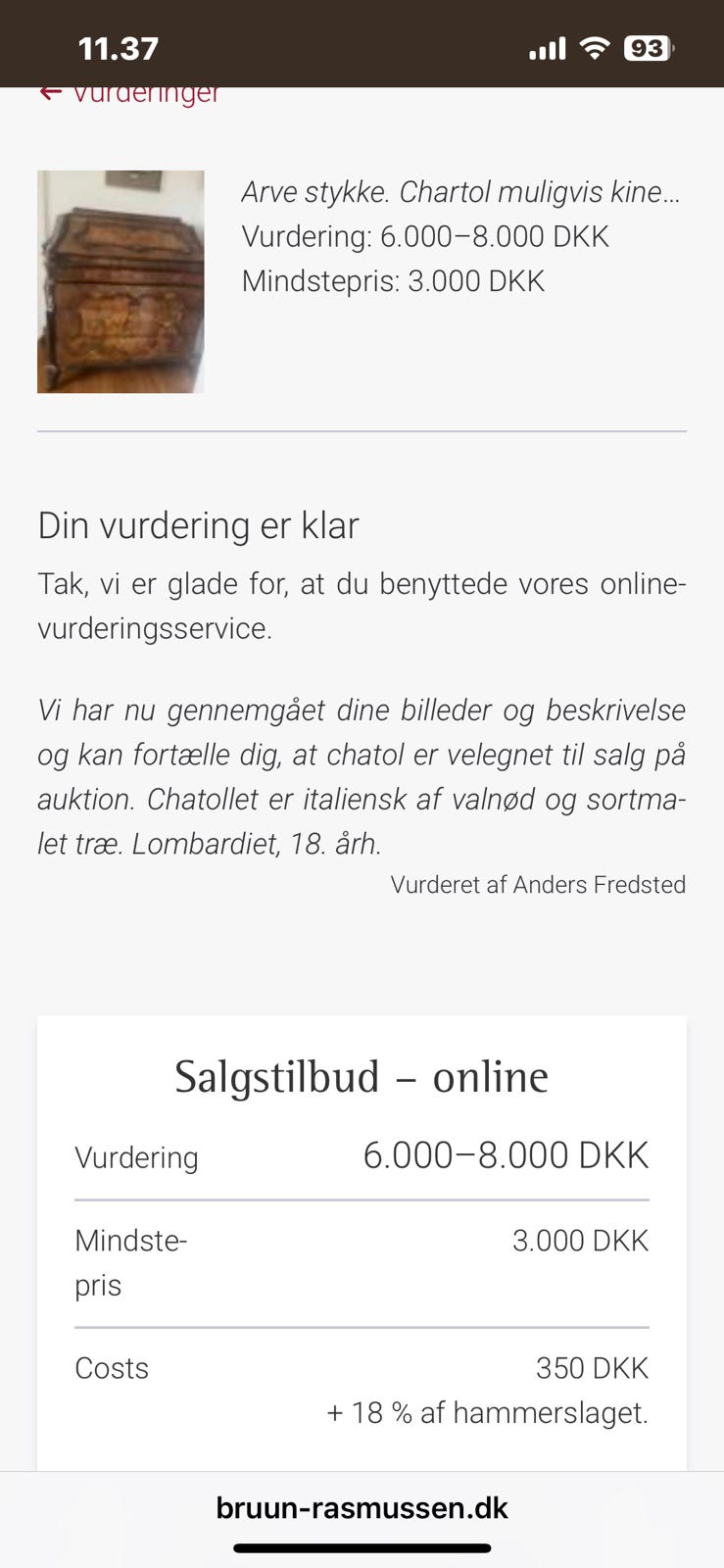Return to the Vurderinger overview

click(145, 93)
